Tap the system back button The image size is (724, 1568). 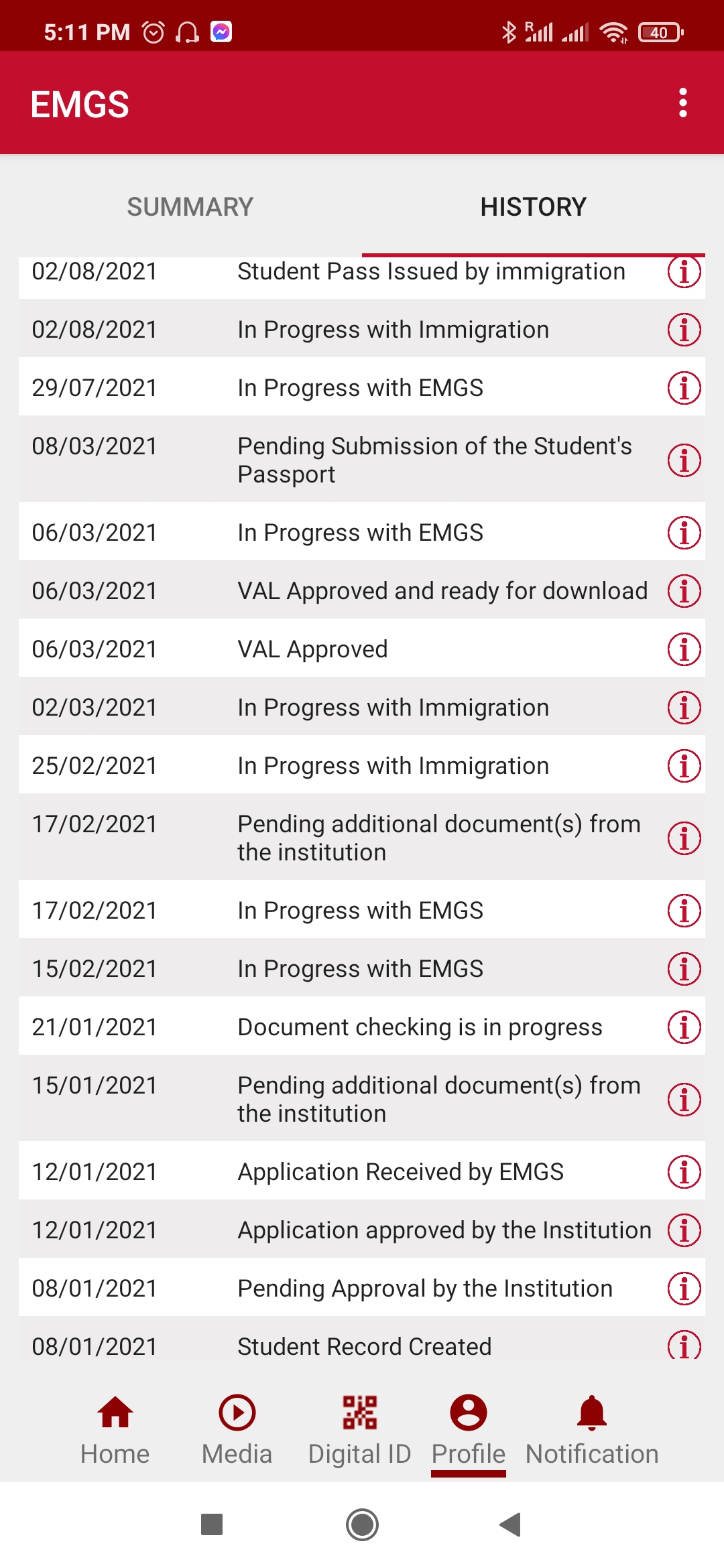pyautogui.click(x=511, y=1524)
